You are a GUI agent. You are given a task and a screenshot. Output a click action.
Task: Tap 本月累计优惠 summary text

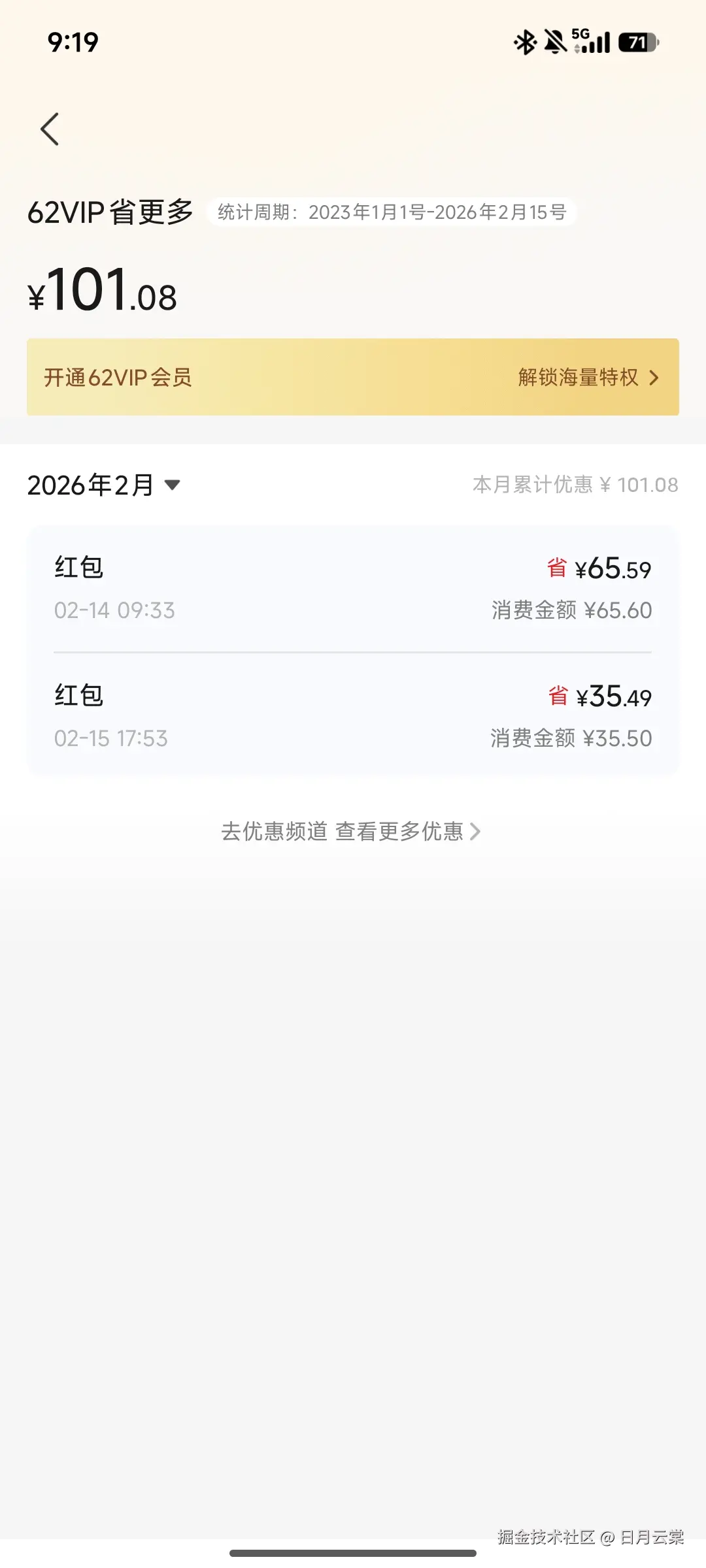[x=574, y=484]
